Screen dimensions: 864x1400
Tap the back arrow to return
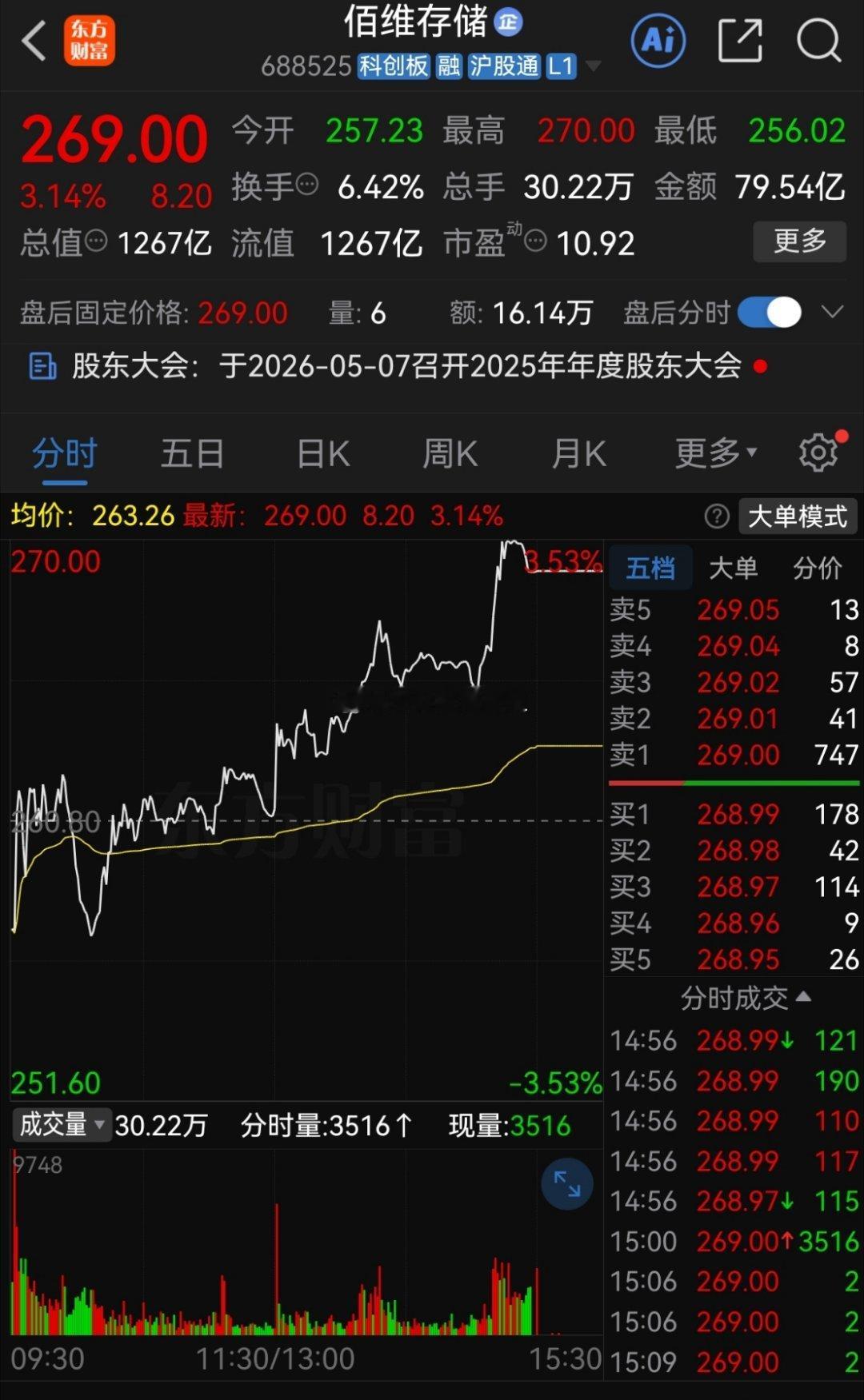[34, 41]
